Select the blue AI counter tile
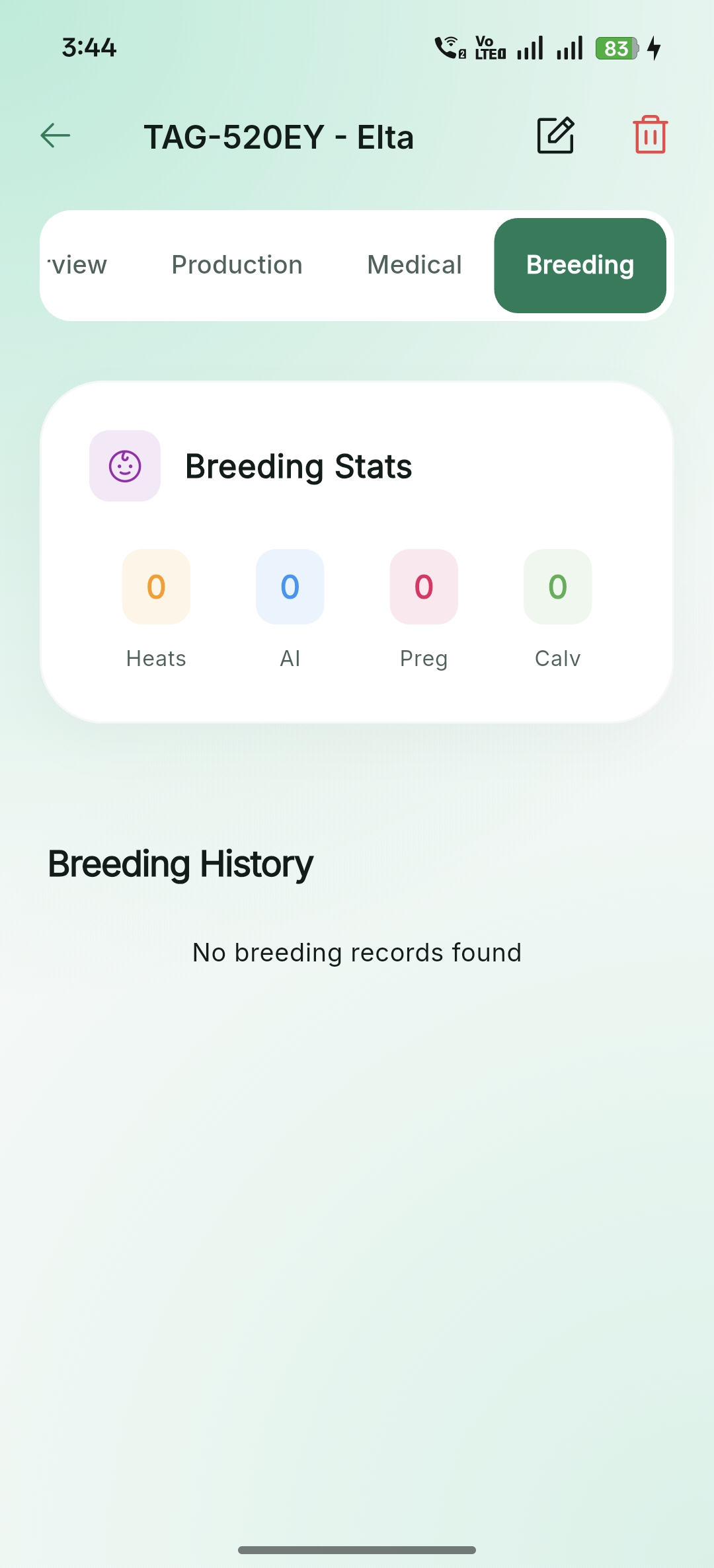Screen dimensions: 714x1568 [290, 587]
